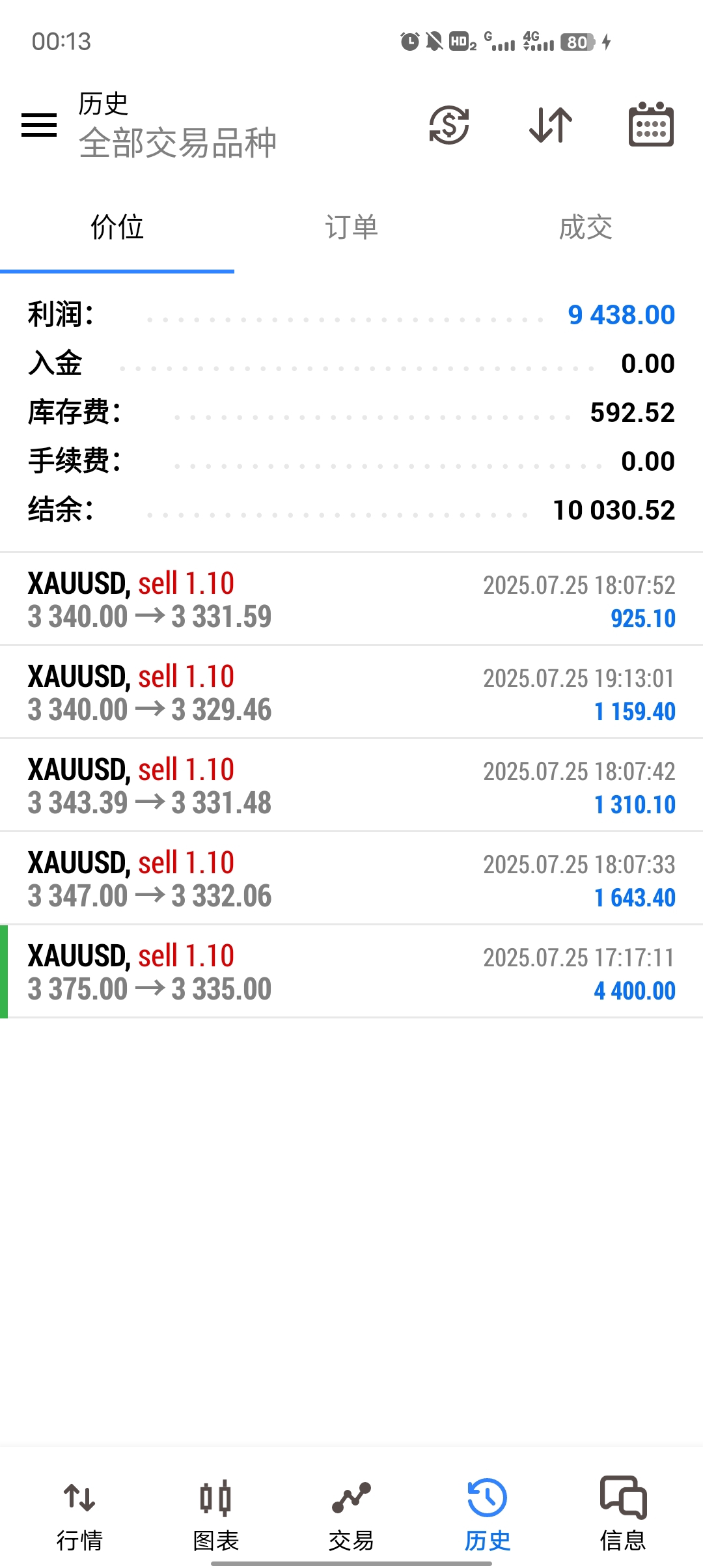Open the hamburger drawer menu
Screen dimensions: 703x1568
(x=39, y=124)
